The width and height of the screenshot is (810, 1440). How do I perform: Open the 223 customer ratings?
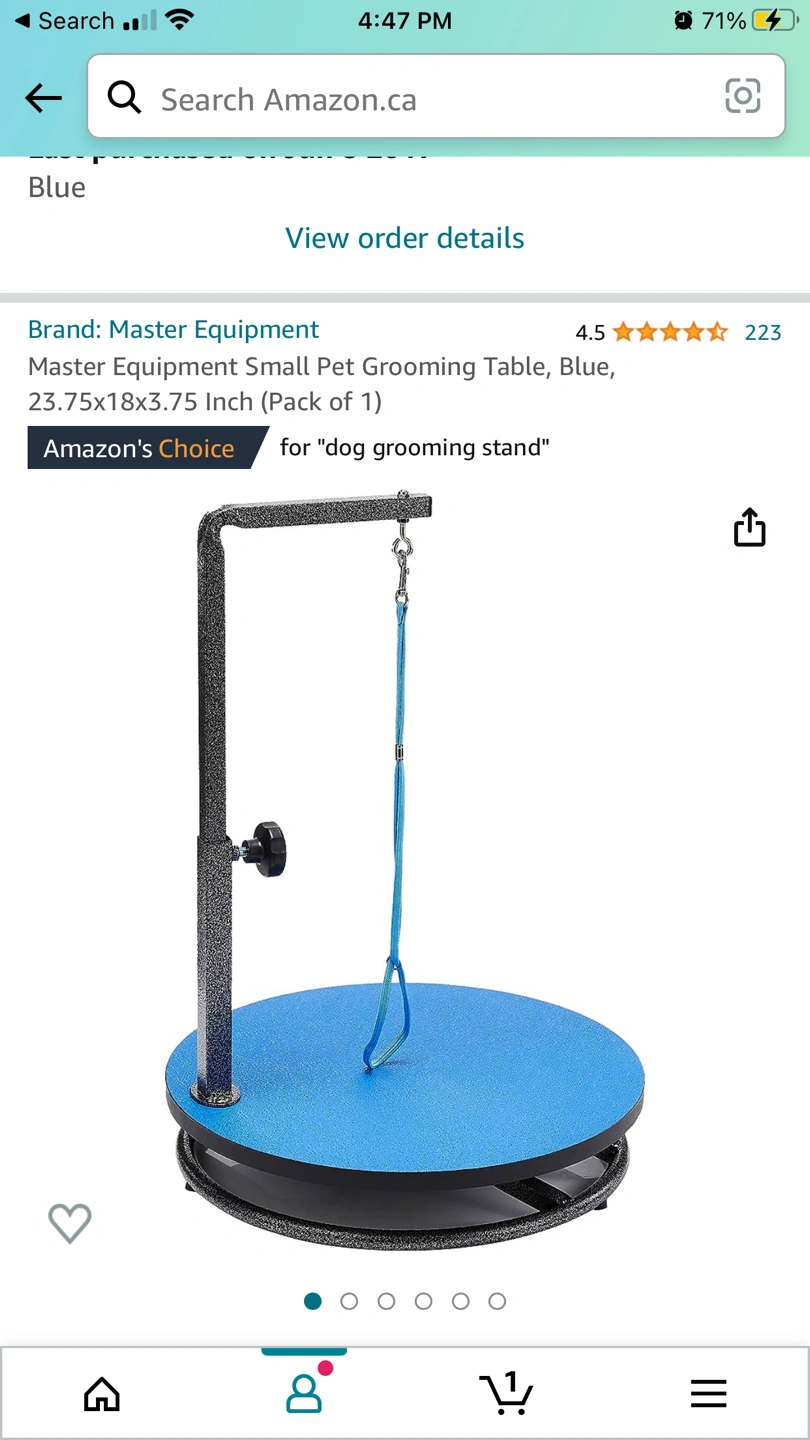762,332
